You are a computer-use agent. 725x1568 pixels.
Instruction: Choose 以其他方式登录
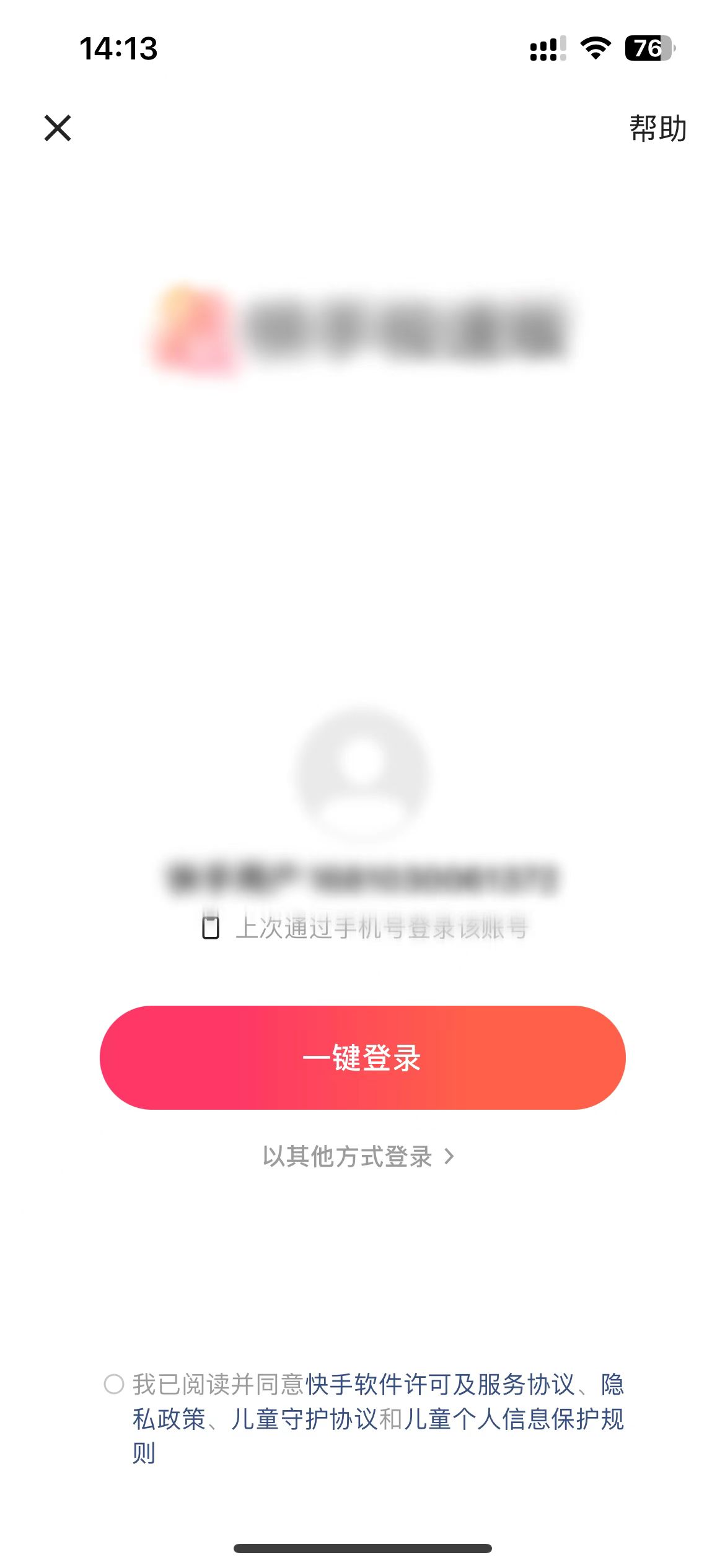point(353,1157)
